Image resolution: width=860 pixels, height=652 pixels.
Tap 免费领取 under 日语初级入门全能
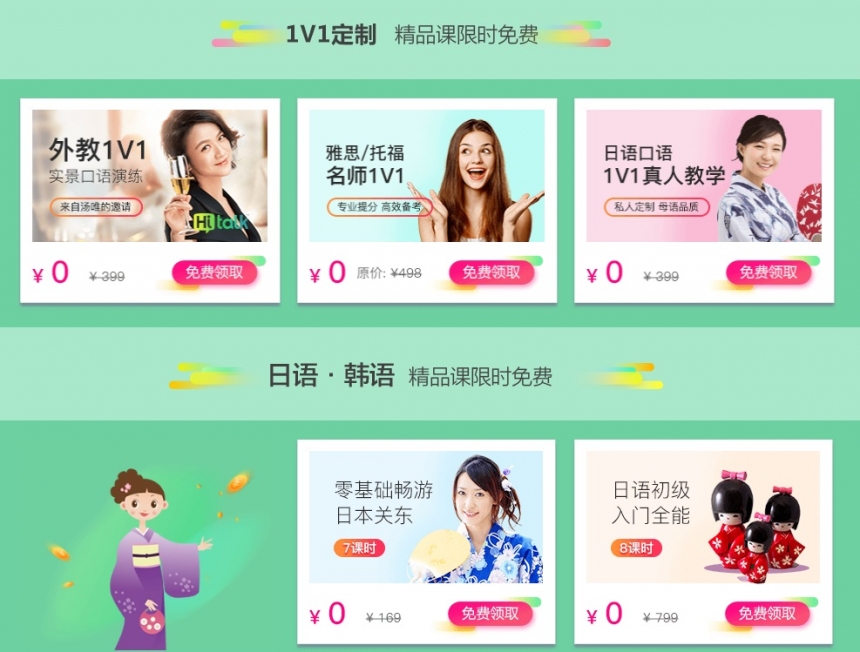click(767, 614)
